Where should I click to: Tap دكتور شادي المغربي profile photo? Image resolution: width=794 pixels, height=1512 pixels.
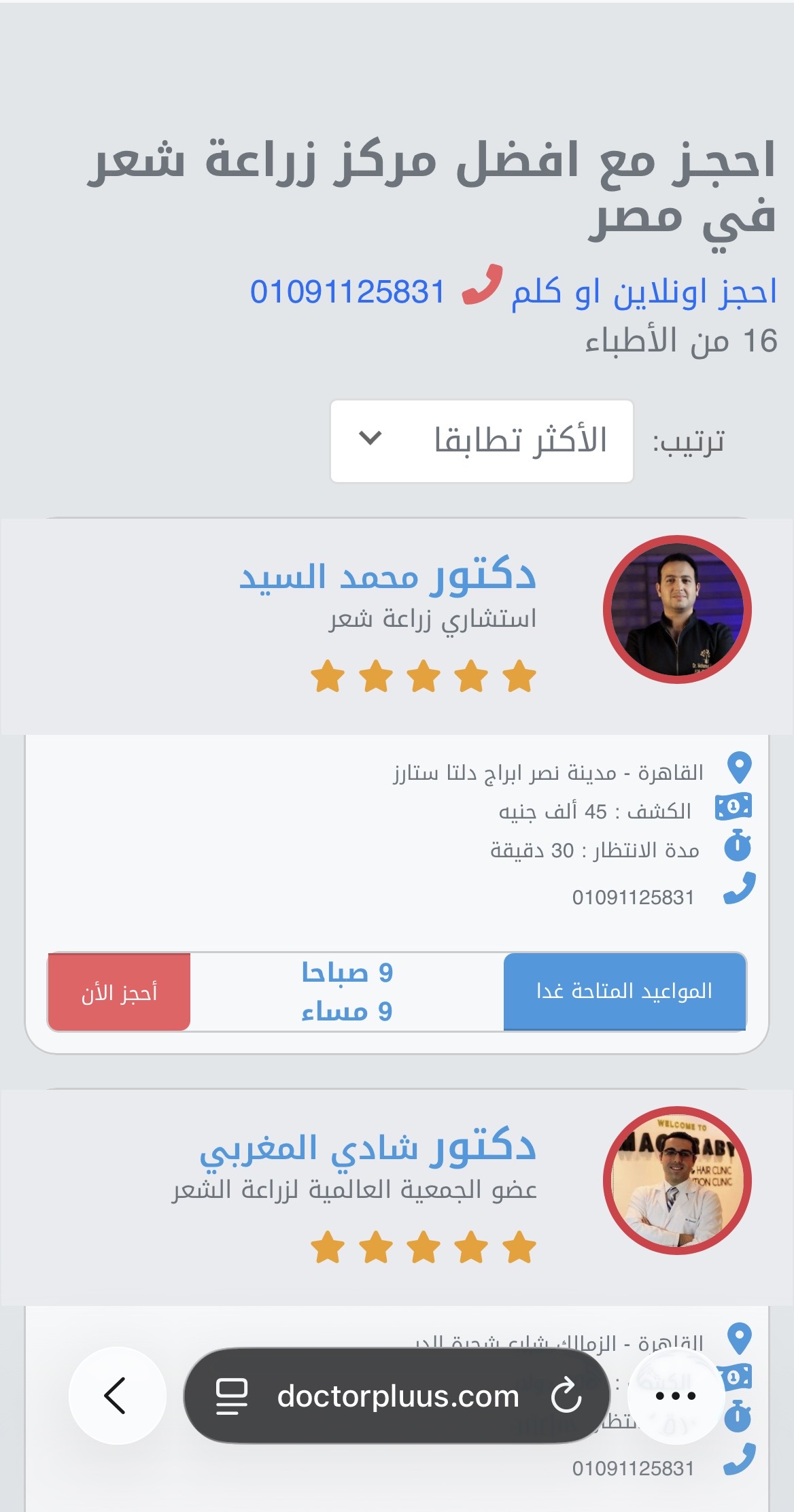[x=677, y=1180]
